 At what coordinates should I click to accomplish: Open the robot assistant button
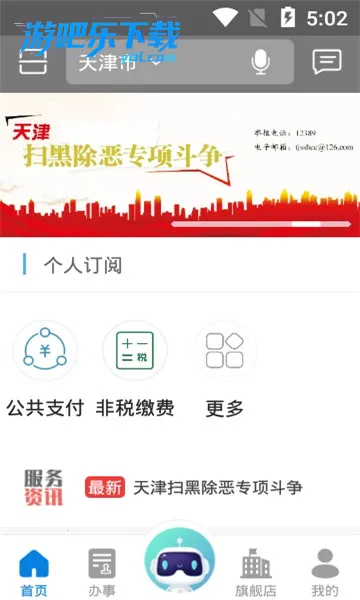[x=179, y=562]
